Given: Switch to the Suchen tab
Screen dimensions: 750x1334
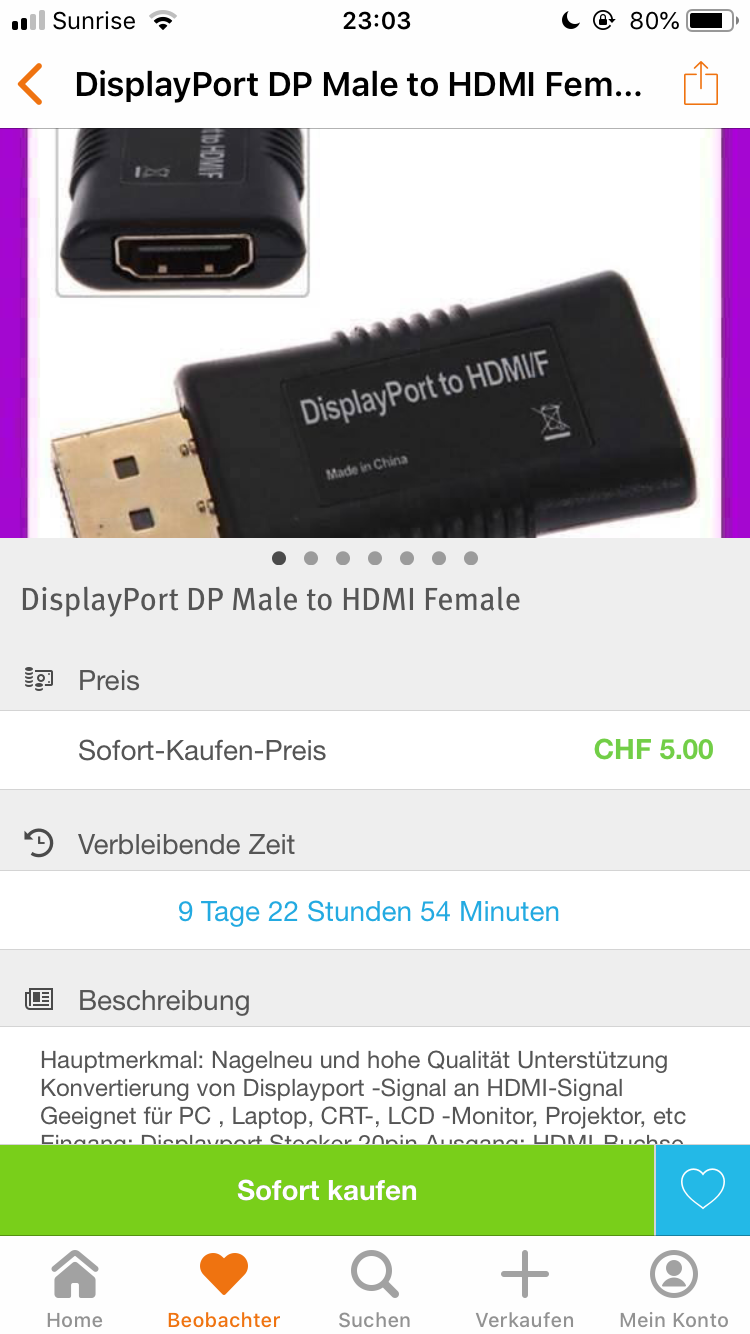Looking at the screenshot, I should tap(374, 1288).
